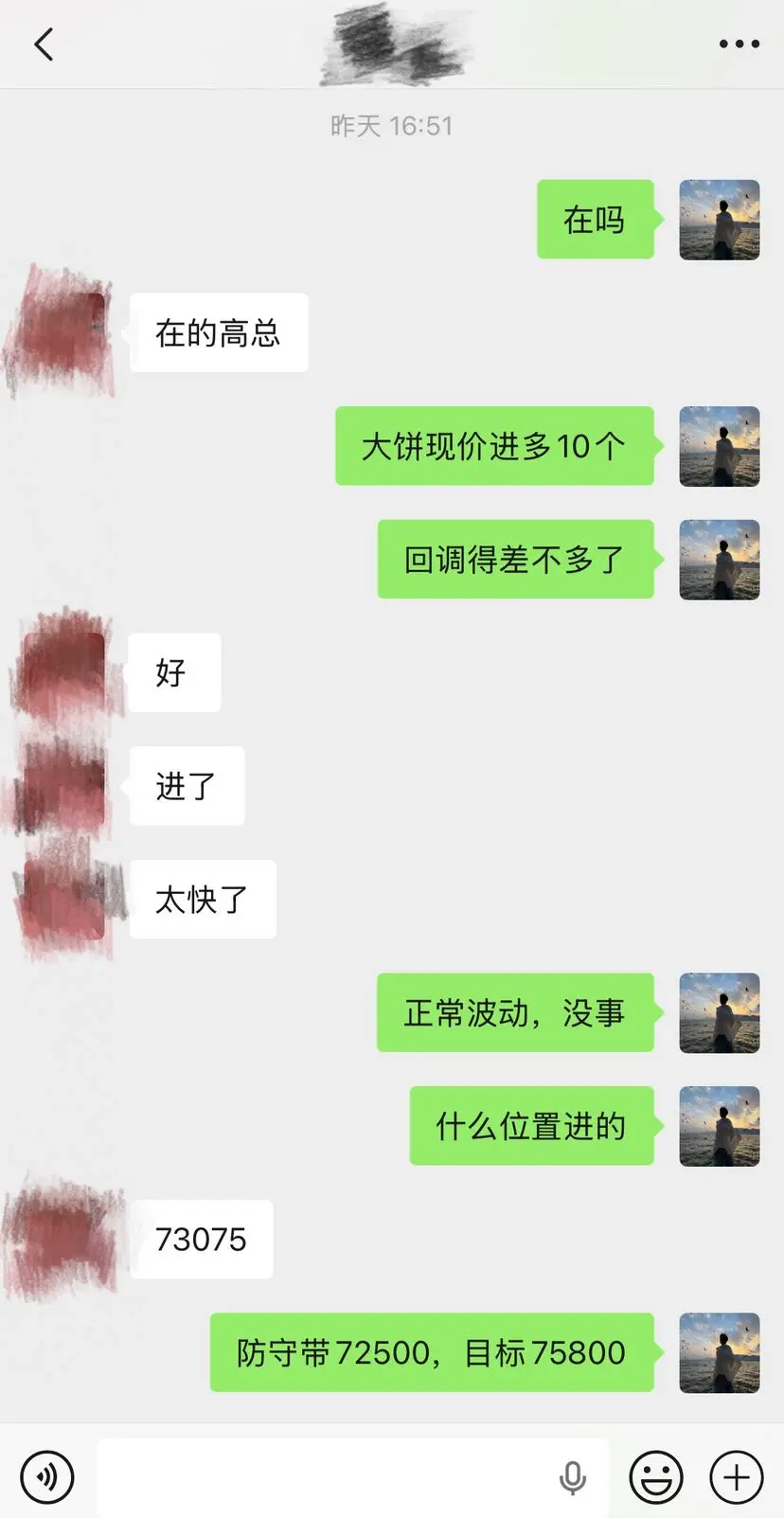Tap the voice-to-text microphone icon

[x=574, y=1475]
